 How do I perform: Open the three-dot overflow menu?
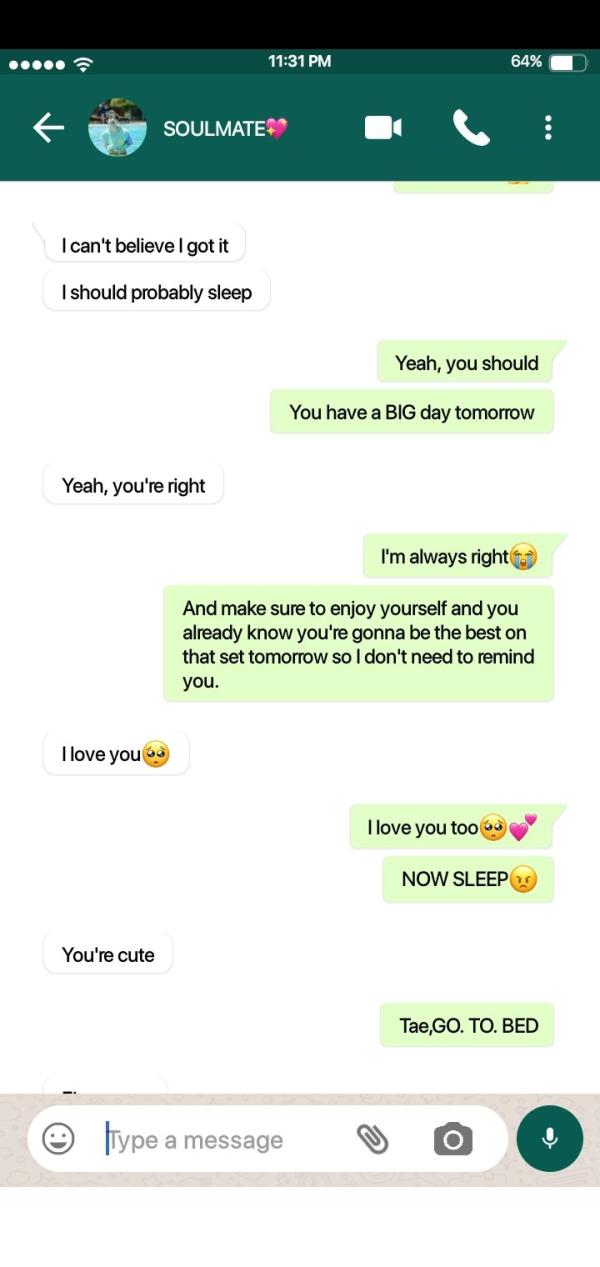click(548, 127)
